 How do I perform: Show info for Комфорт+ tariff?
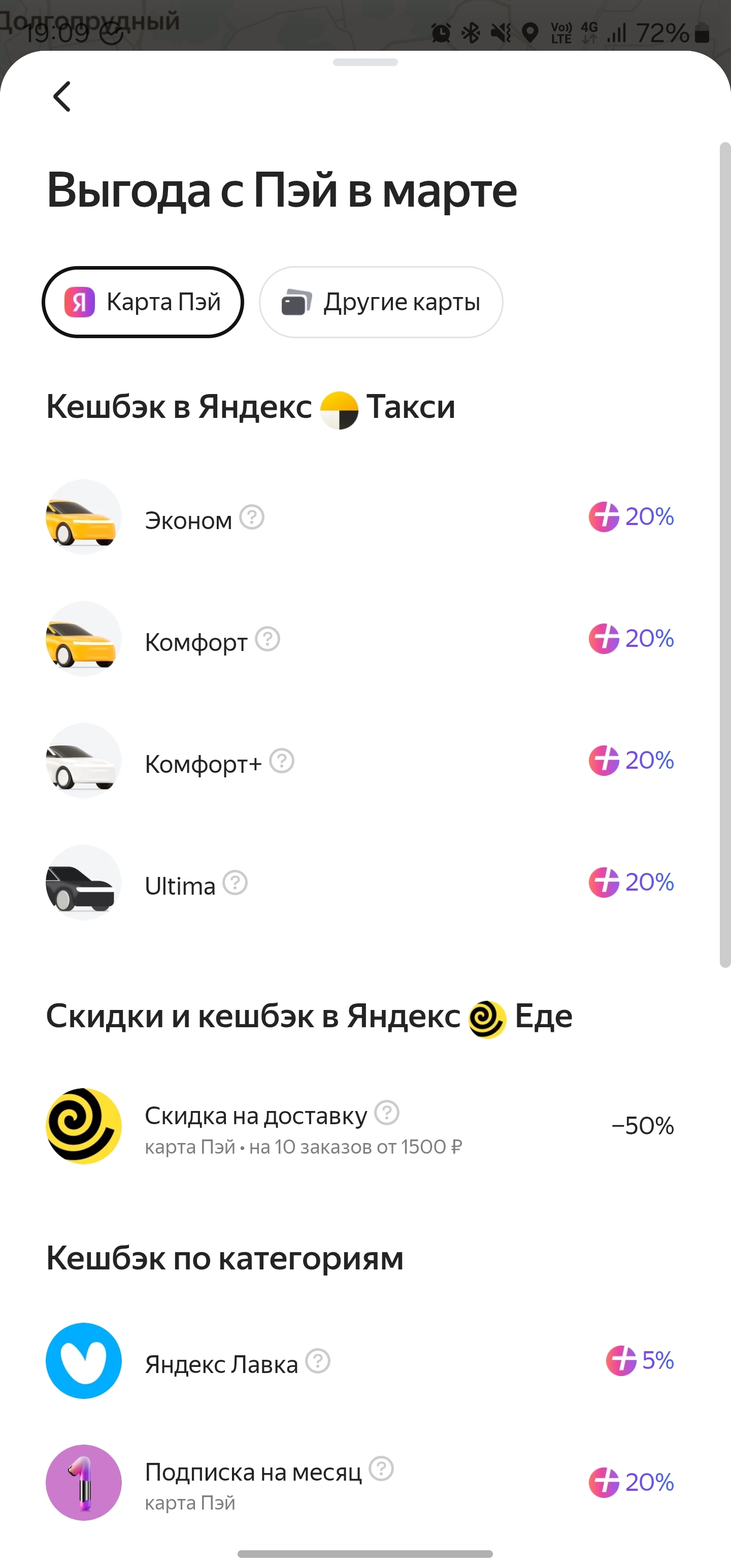click(282, 761)
